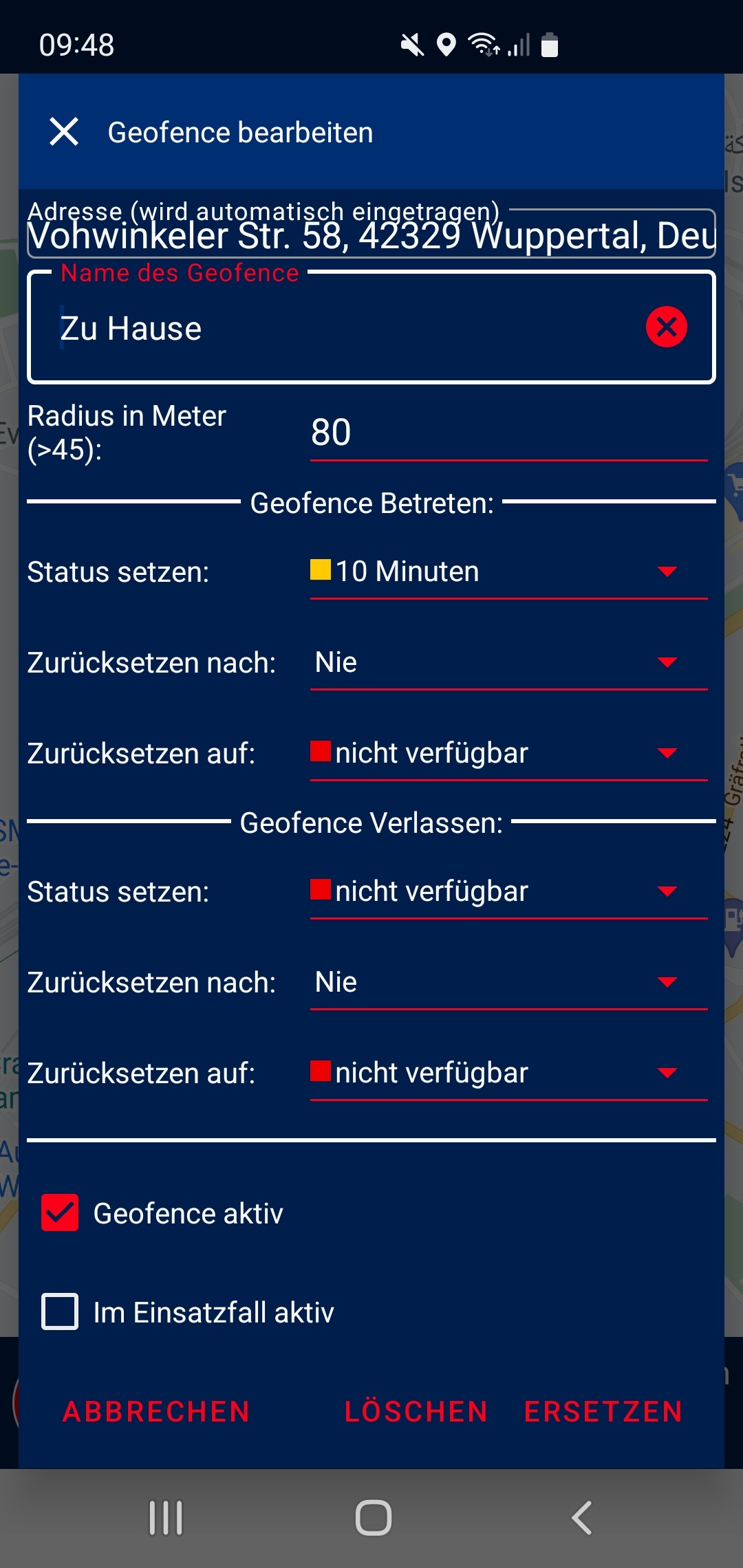
Task: Uncheck the Geofence aktiv checkbox
Action: 60,1212
